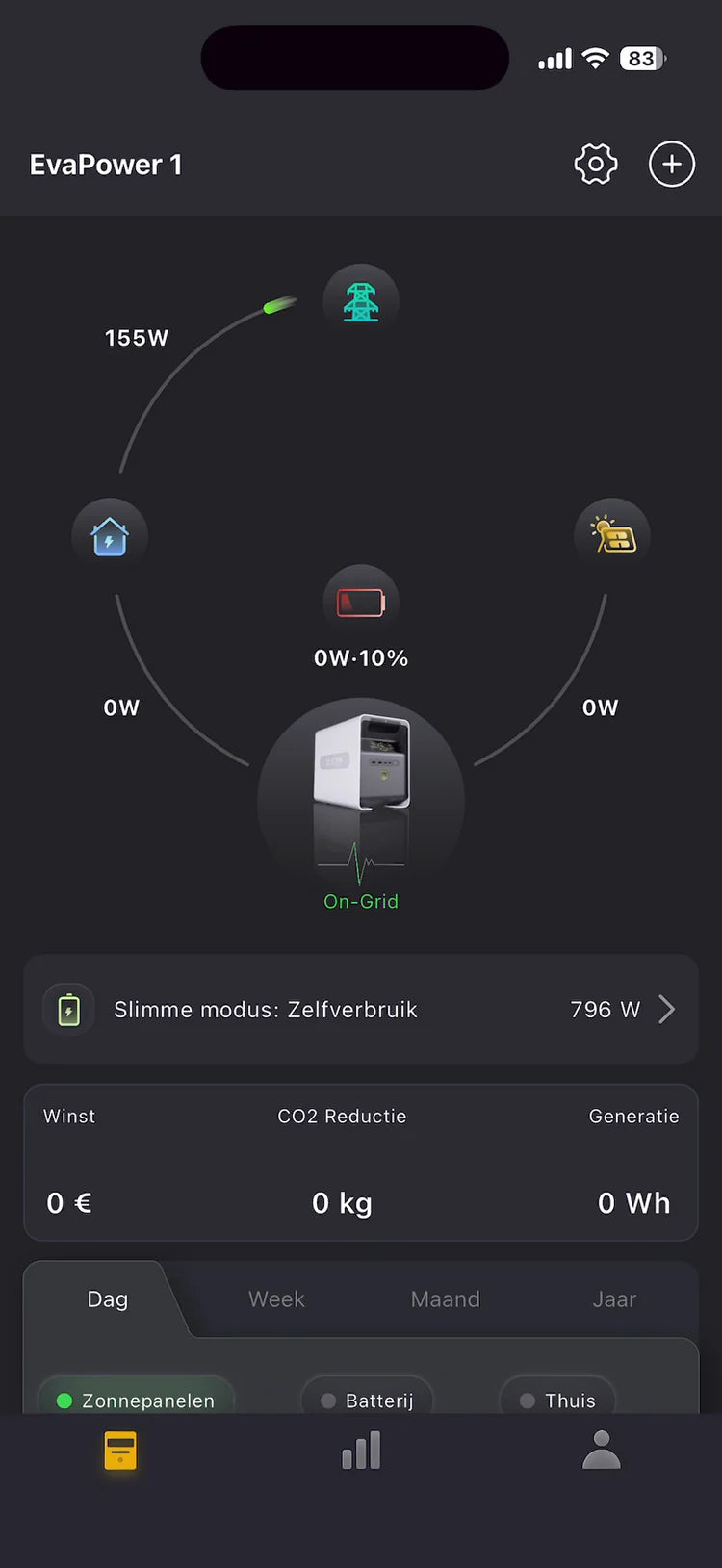Open Slimme modus: Zelfverbruik row
This screenshot has height=1568, width=722.
point(361,1009)
